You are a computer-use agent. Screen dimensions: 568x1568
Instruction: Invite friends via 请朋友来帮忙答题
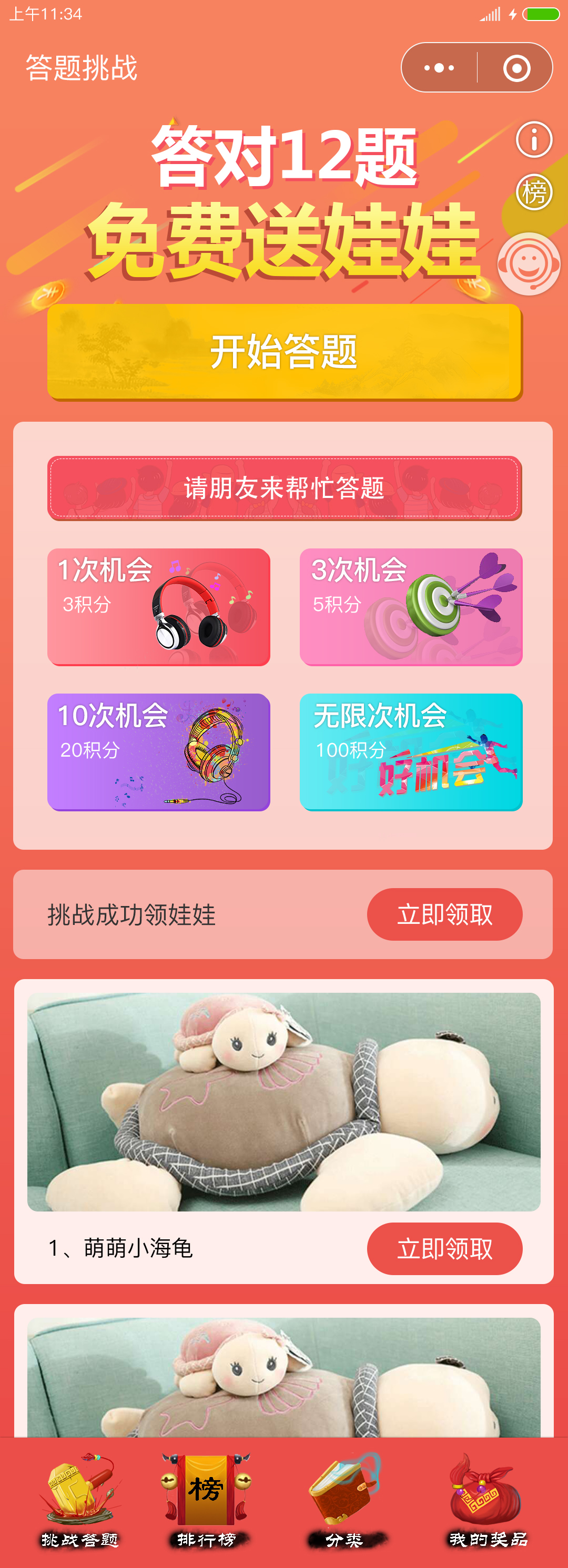(x=285, y=487)
